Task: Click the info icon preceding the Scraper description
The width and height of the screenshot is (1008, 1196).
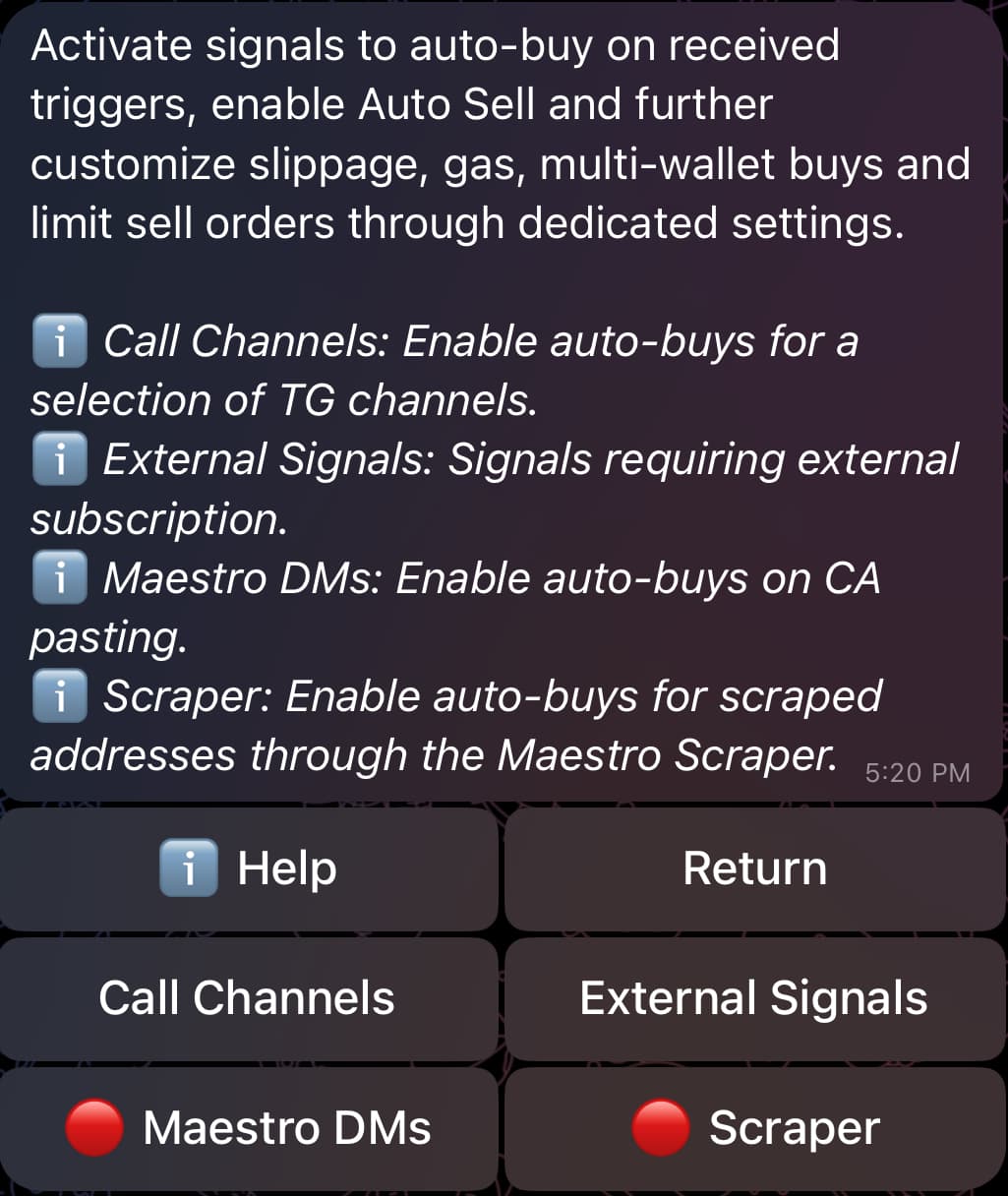Action: [60, 696]
